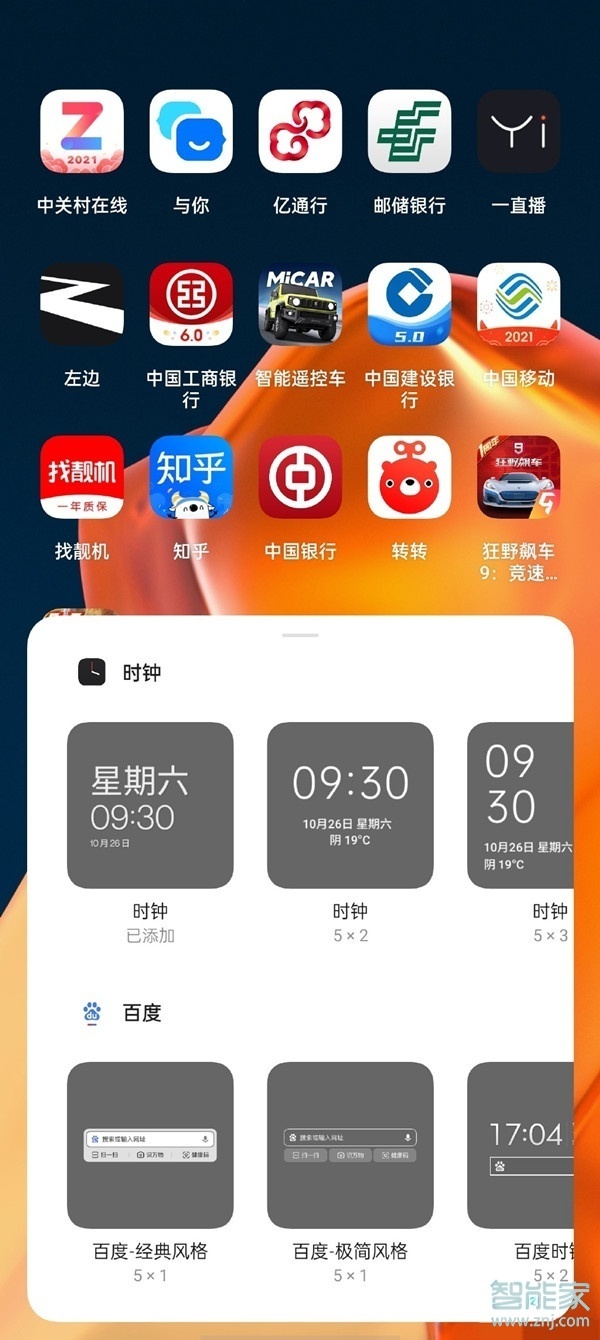The width and height of the screenshot is (600, 1340).
Task: Open the 邮储银行 app
Action: (409, 132)
